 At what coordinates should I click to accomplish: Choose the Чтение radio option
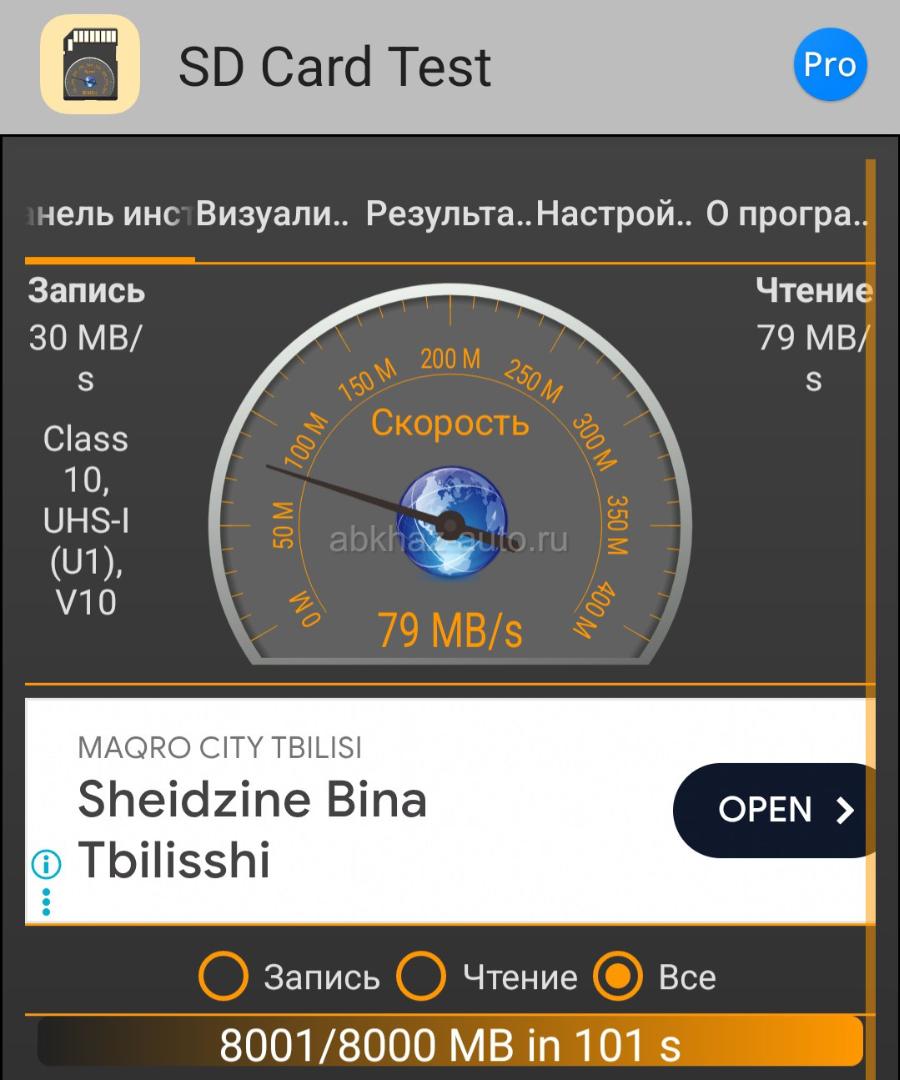(421, 976)
